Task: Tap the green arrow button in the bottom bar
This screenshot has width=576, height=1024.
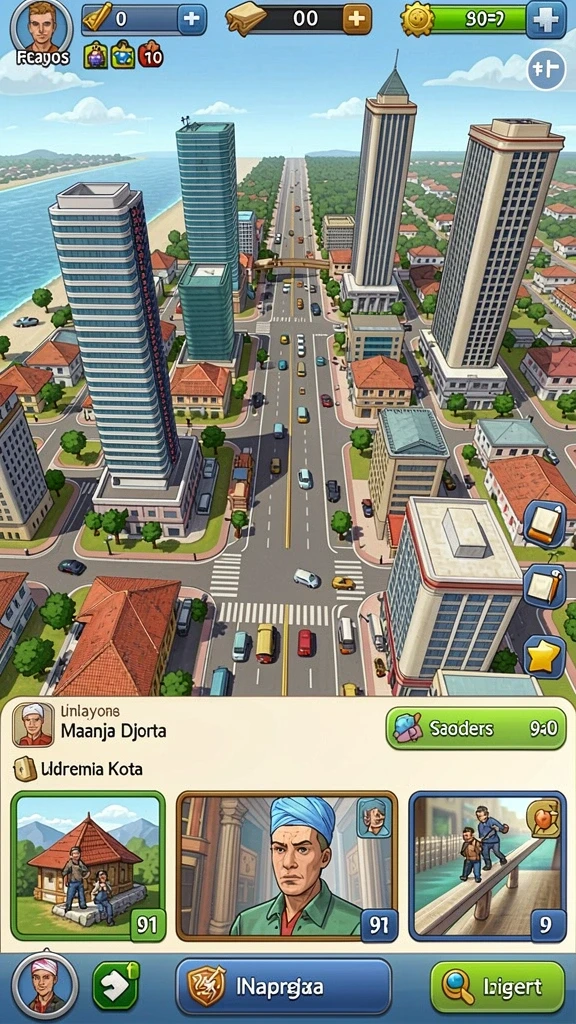Action: (116, 985)
